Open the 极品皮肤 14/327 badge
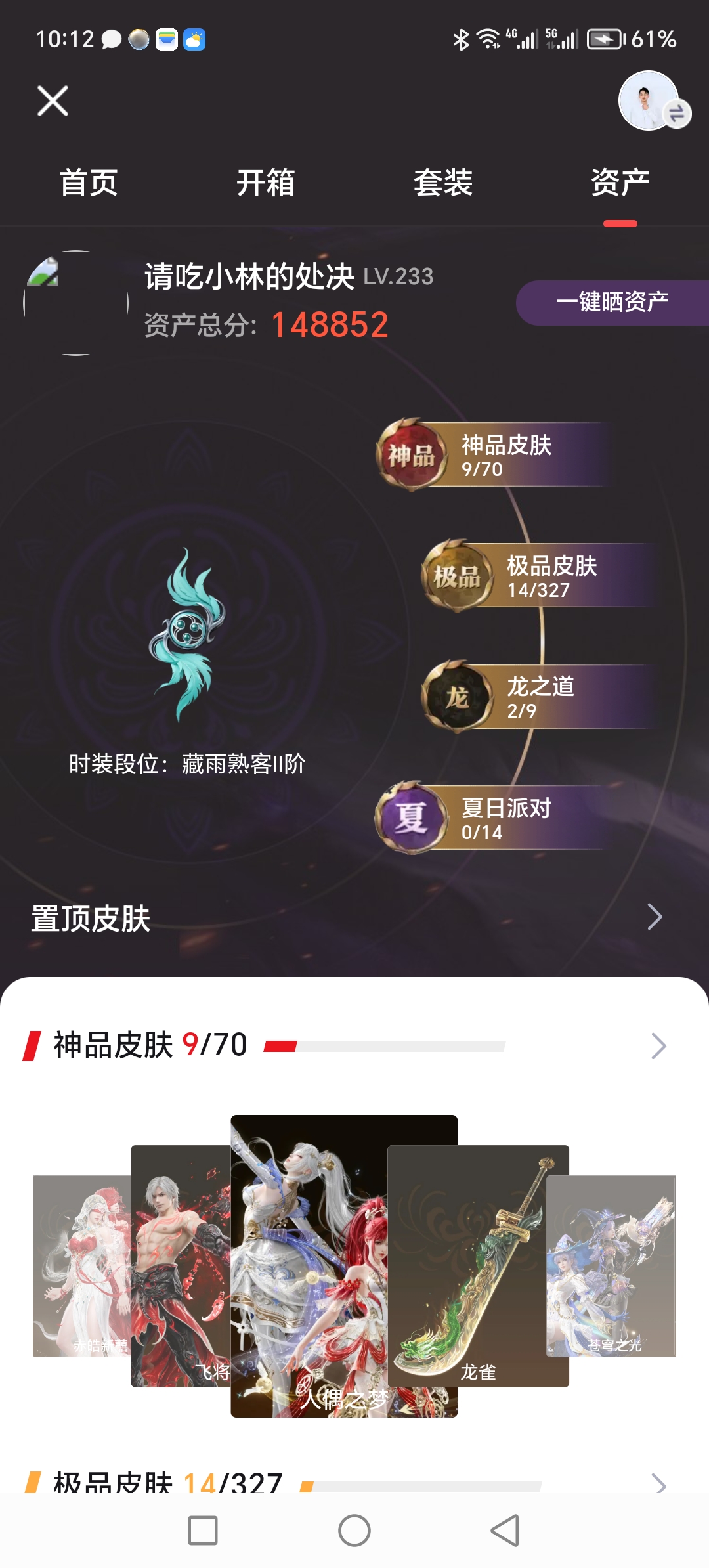Viewport: 709px width, 1568px height. point(538,576)
